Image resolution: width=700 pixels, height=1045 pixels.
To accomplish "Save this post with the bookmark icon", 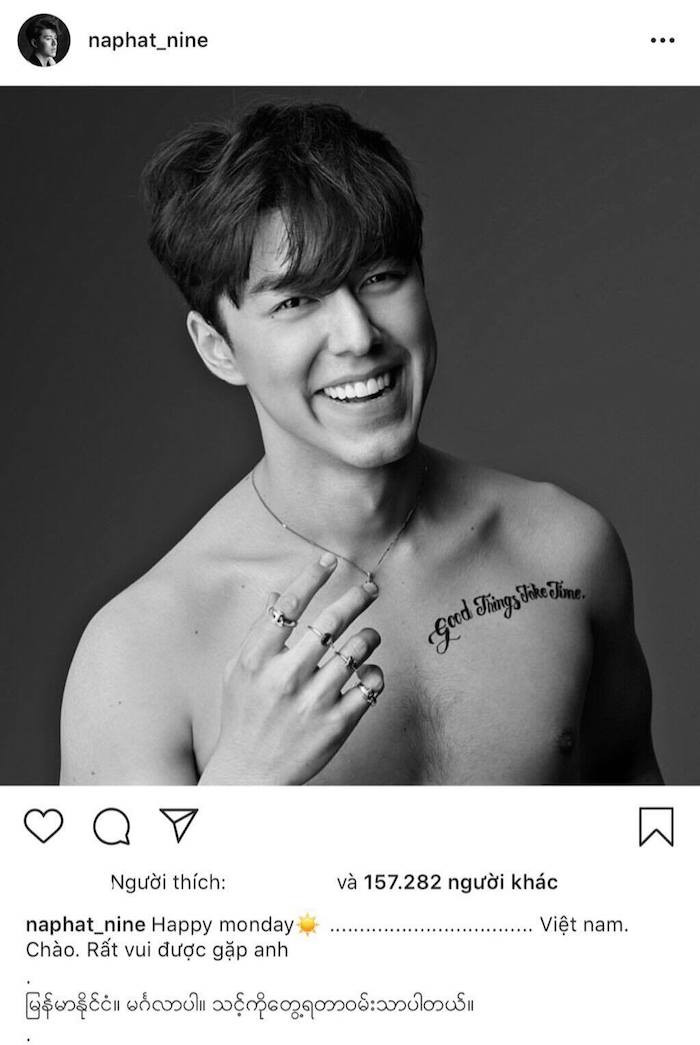I will (656, 826).
